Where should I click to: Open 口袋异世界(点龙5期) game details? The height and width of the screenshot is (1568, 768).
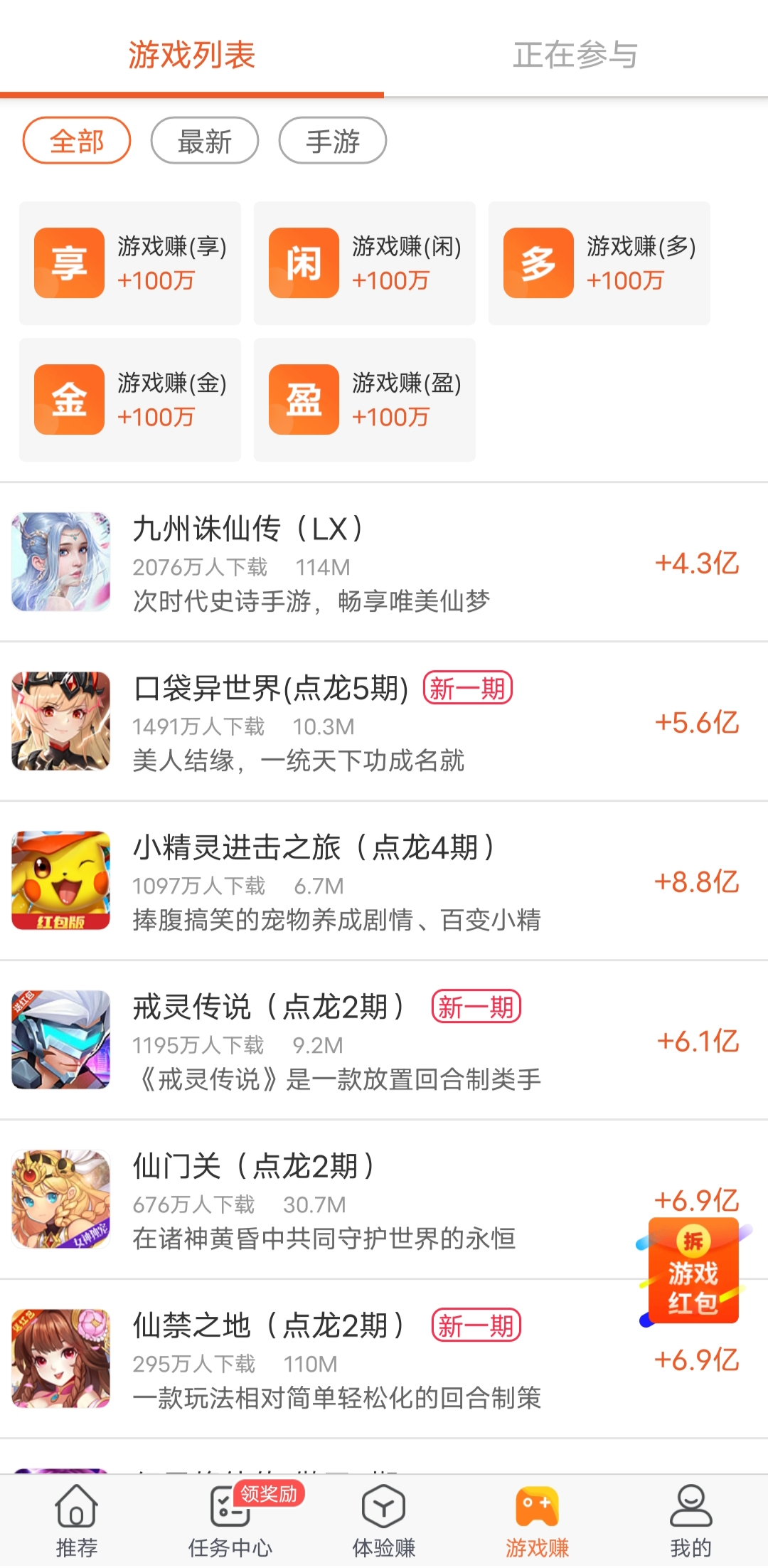[x=384, y=721]
